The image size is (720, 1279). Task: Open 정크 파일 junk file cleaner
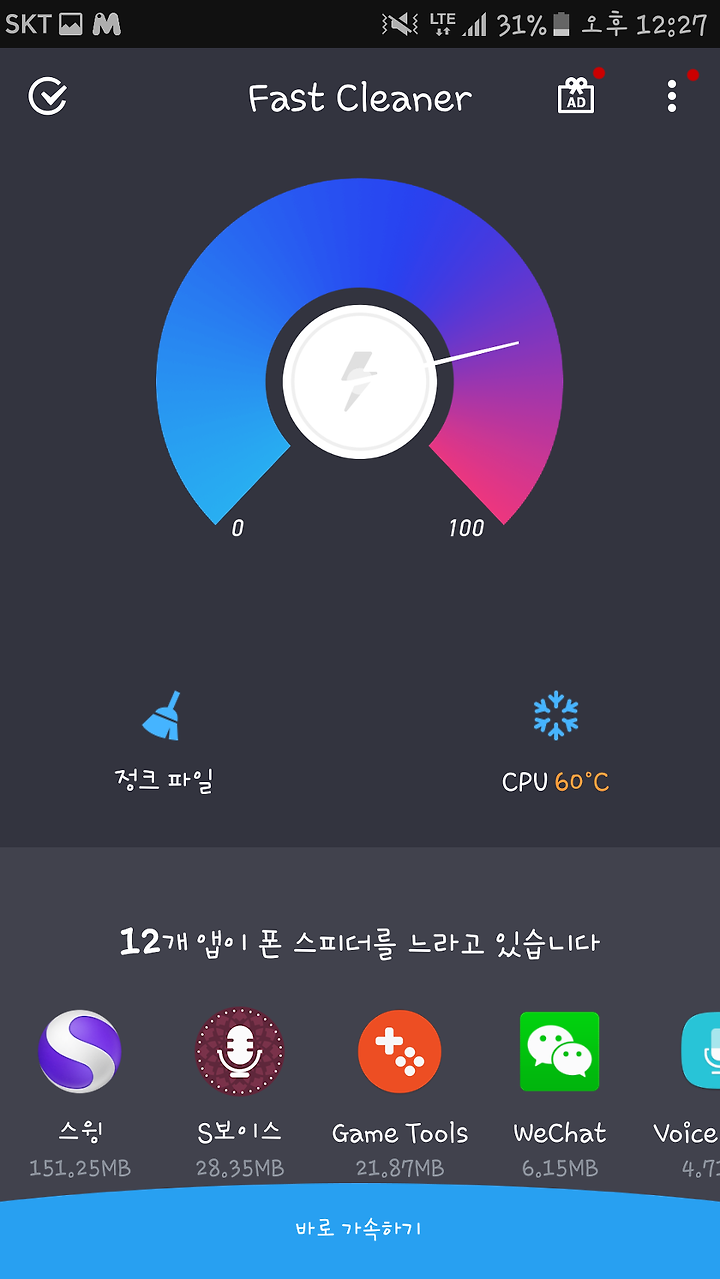(x=164, y=742)
